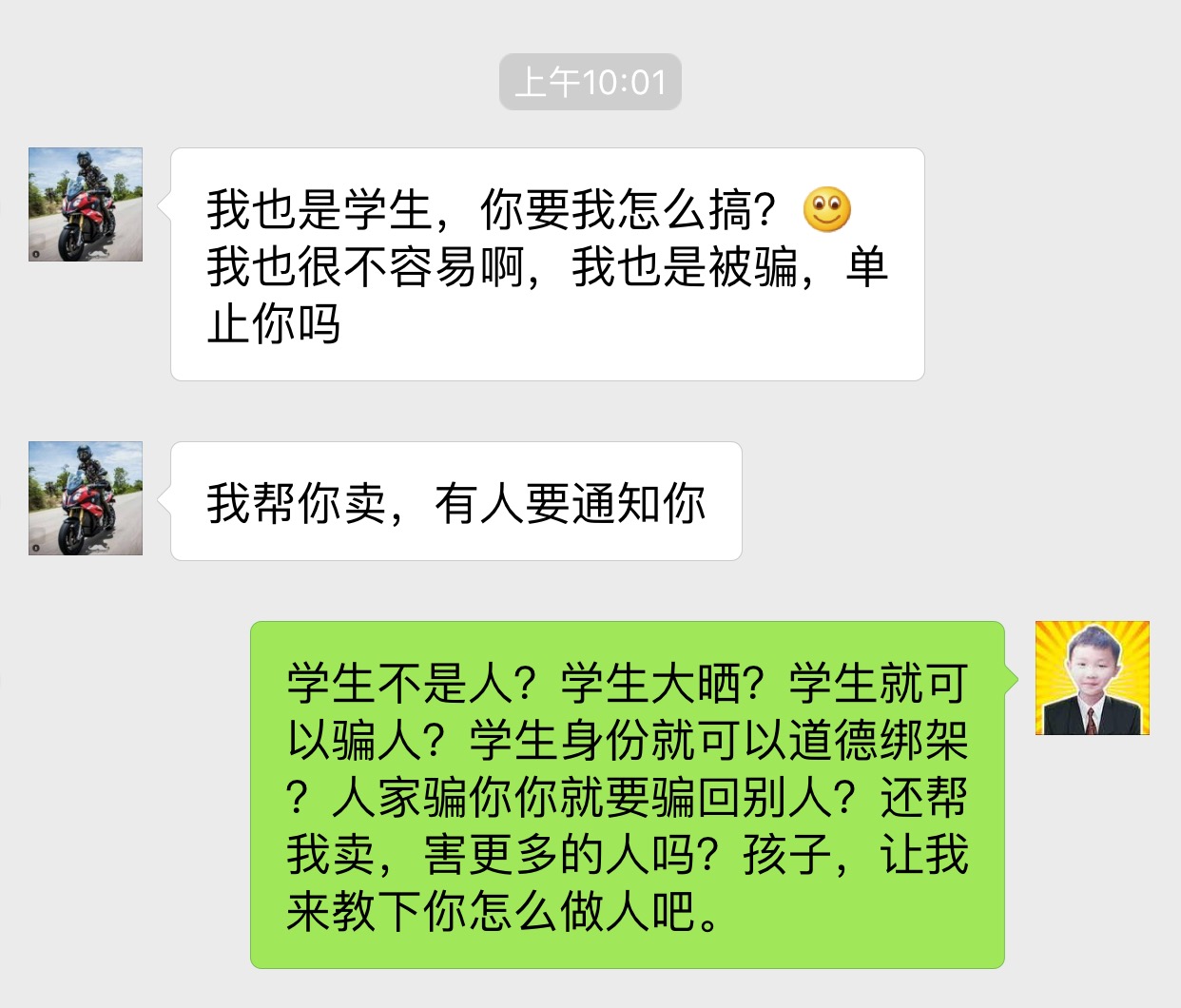Open motorcycle avatar beside "我也是学生" message
The image size is (1181, 1008).
[86, 204]
